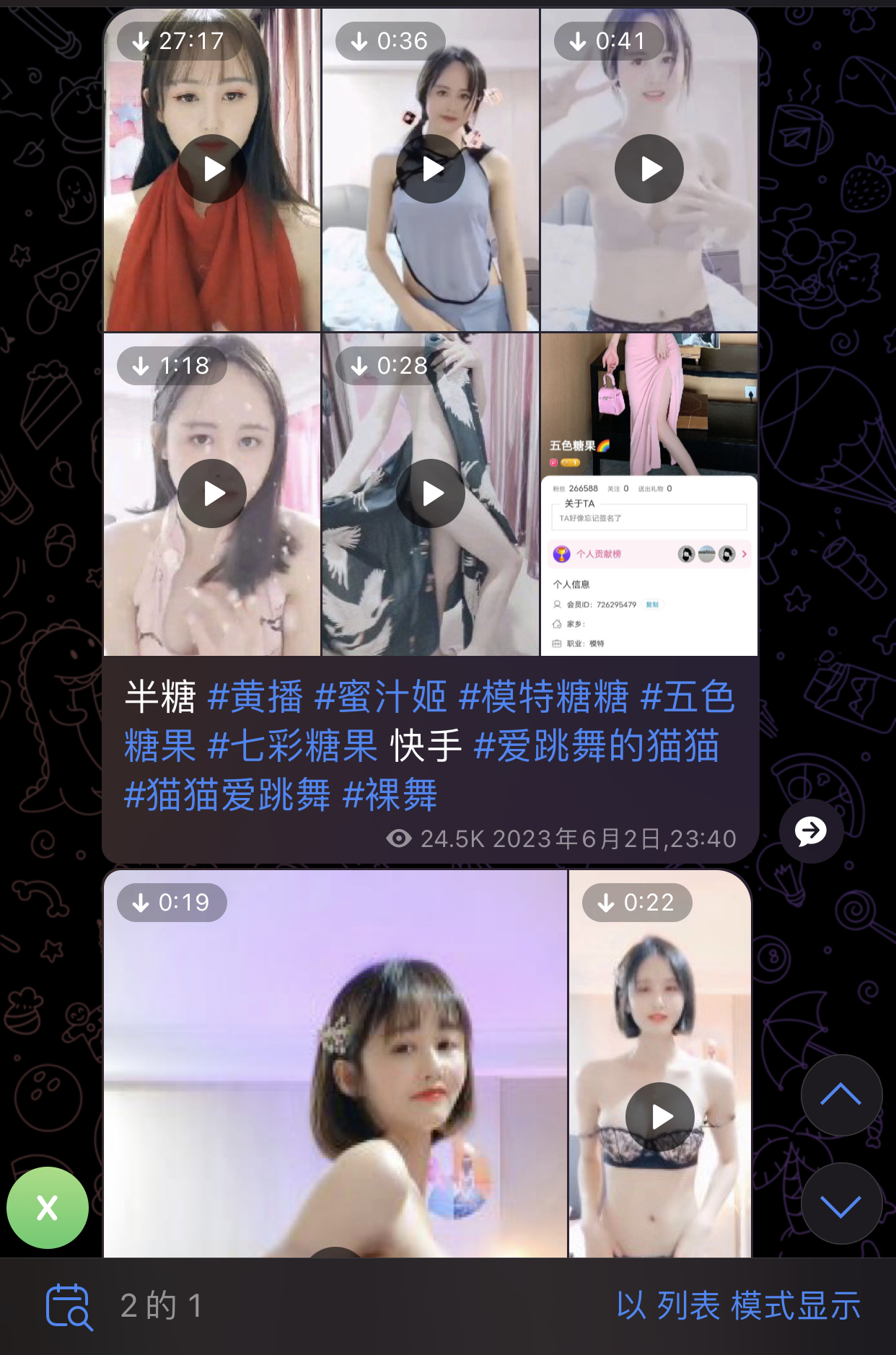Play the 0:28 video

point(431,494)
